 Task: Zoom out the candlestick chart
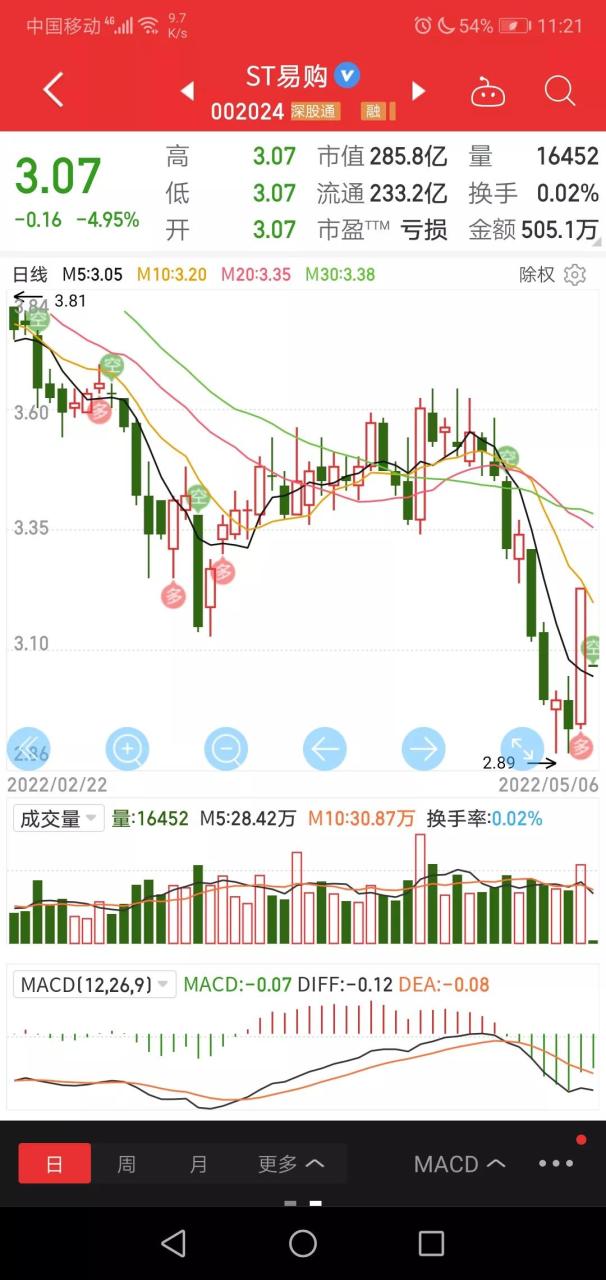pos(226,748)
